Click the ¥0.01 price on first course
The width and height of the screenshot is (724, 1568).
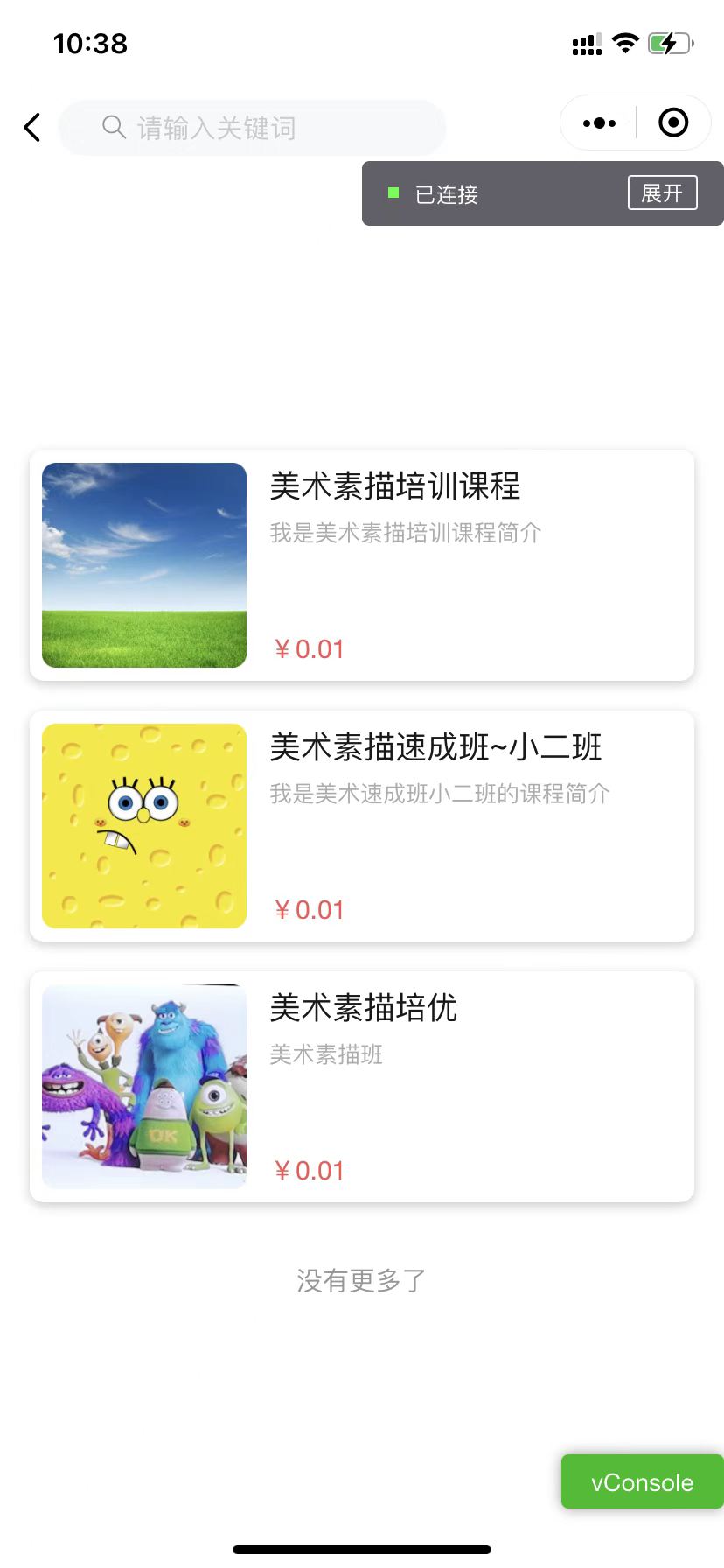(310, 648)
